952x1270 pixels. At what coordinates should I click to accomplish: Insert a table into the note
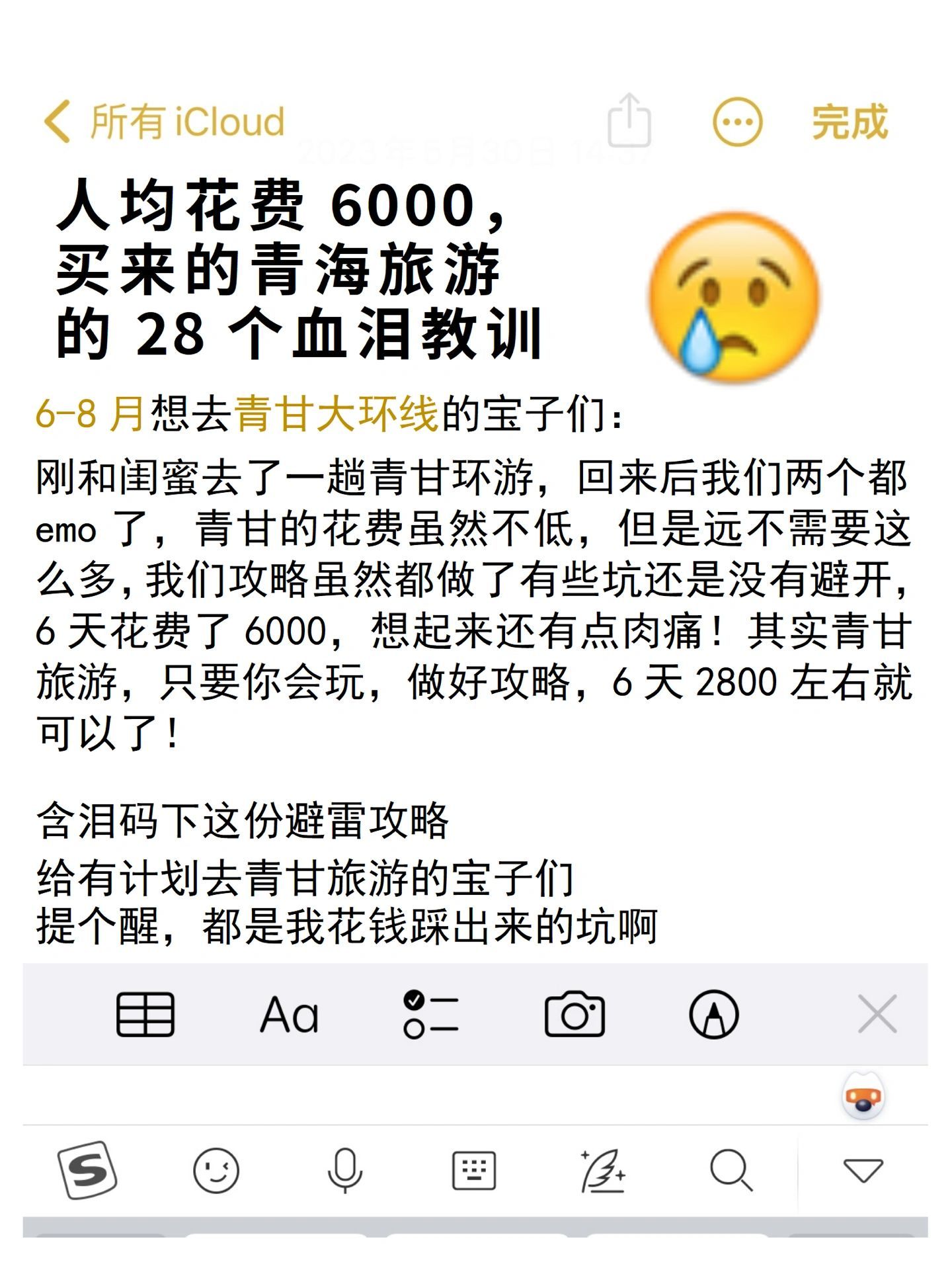tap(145, 1014)
